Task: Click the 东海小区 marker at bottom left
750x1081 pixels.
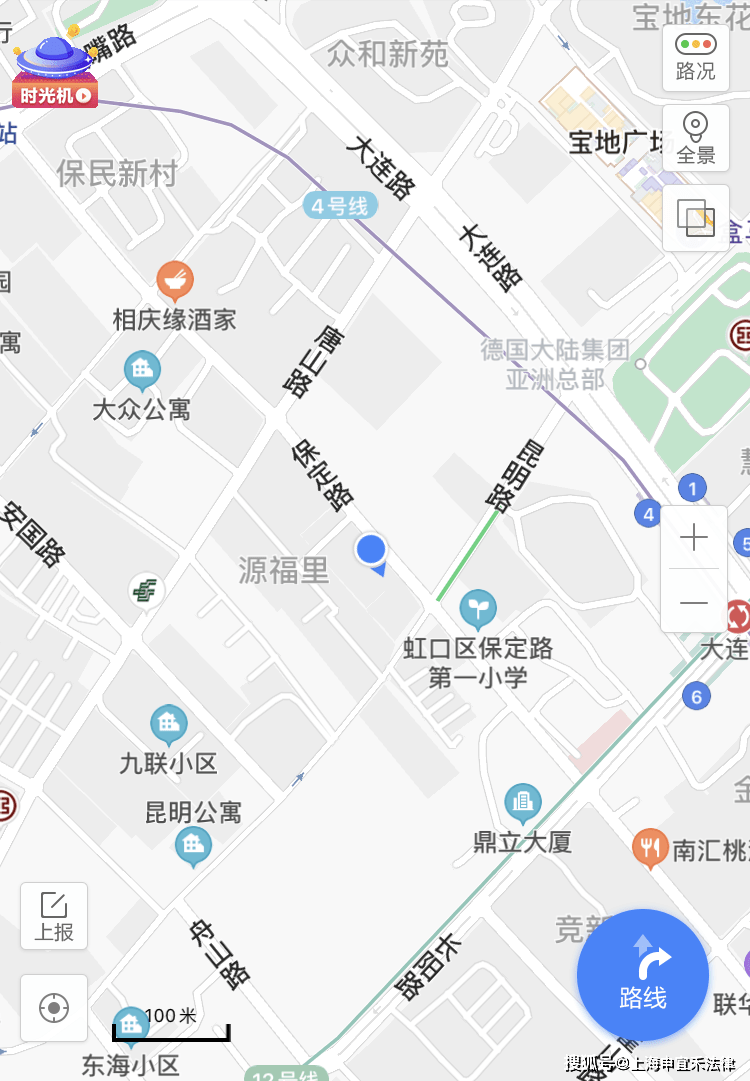Action: 131,1024
